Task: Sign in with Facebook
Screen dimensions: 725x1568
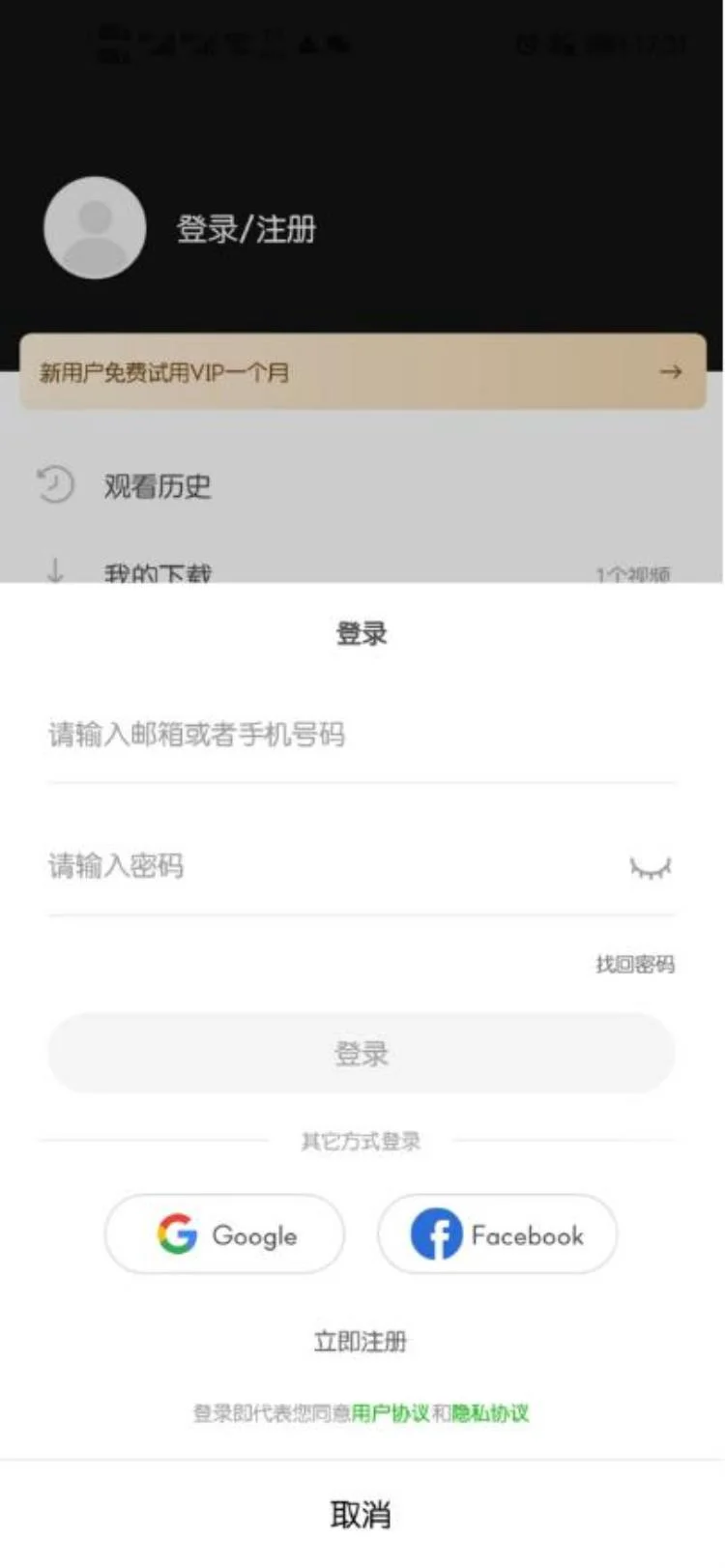Action: [x=497, y=1234]
